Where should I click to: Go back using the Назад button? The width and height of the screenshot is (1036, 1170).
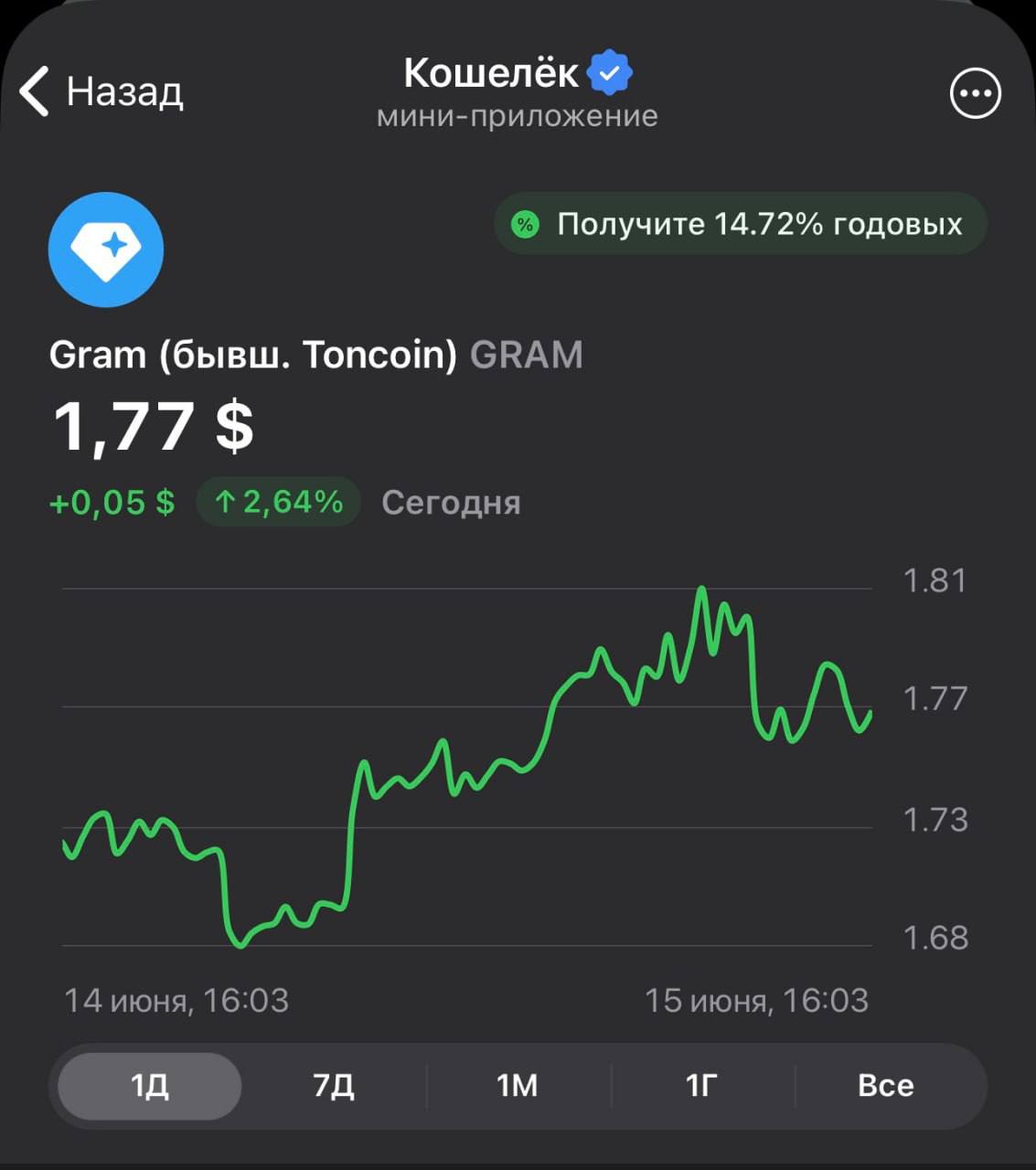[101, 91]
